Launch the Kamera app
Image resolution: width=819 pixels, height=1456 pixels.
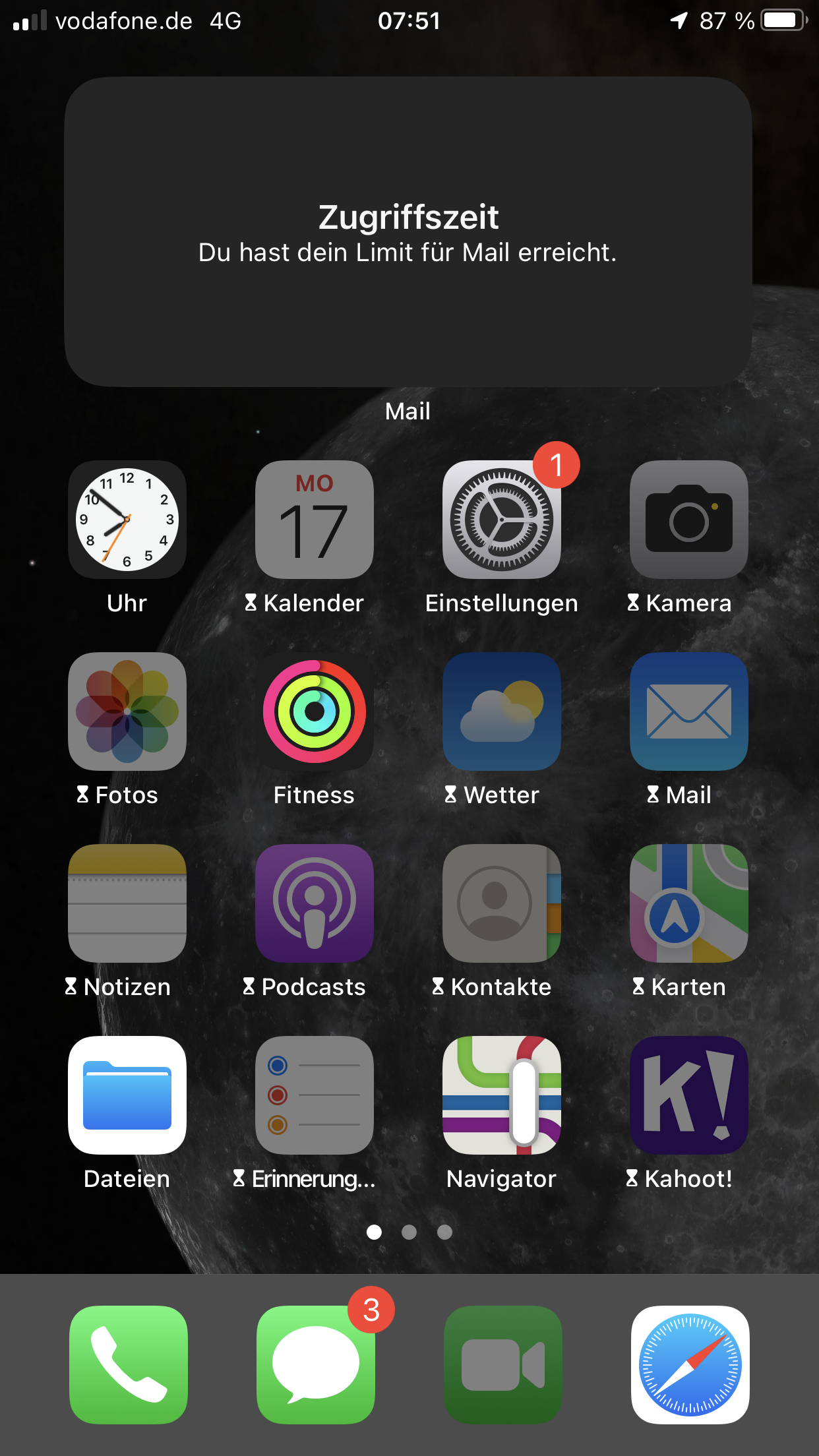coord(688,520)
